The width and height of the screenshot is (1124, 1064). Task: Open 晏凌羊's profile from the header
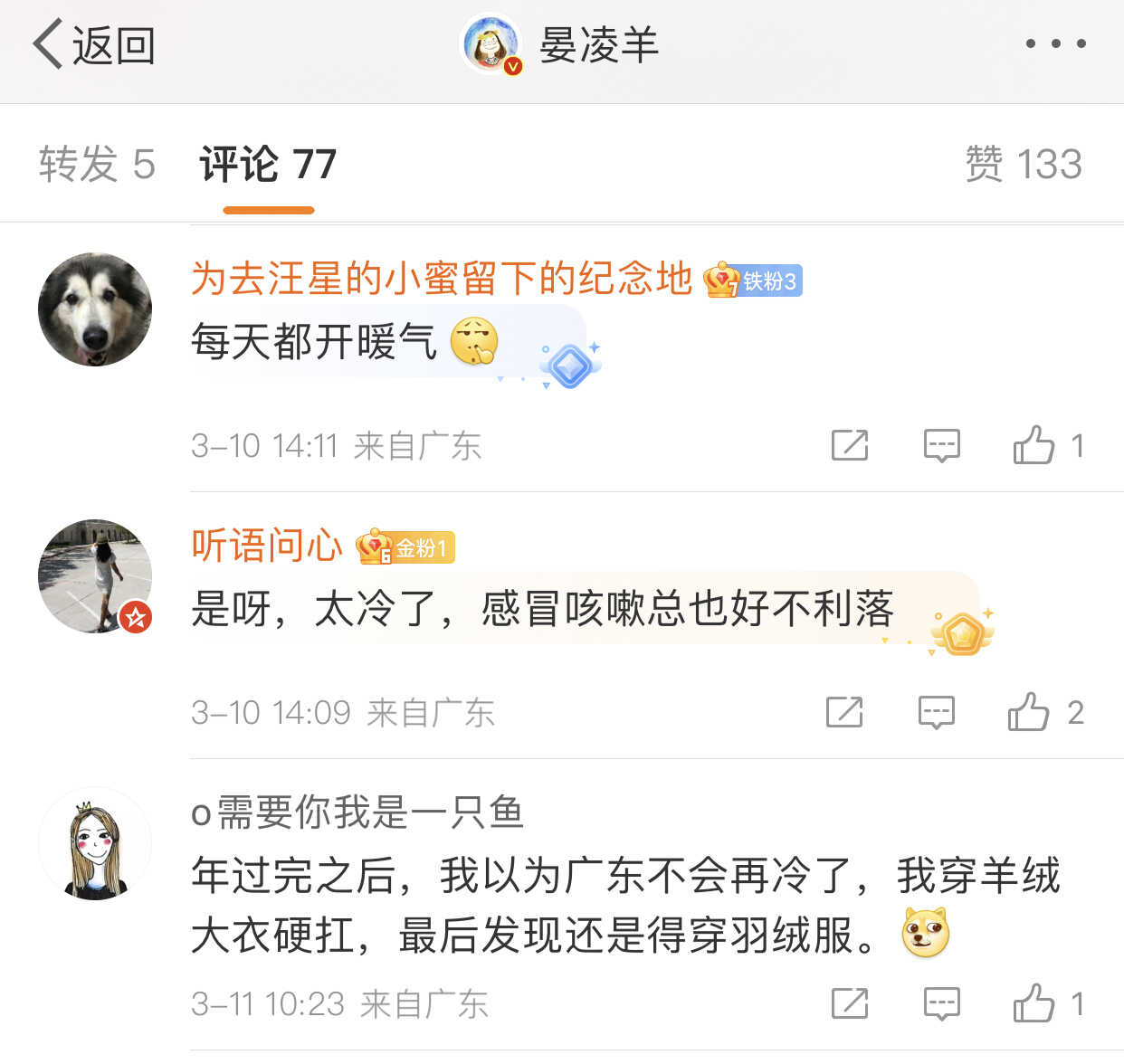pyautogui.click(x=561, y=44)
